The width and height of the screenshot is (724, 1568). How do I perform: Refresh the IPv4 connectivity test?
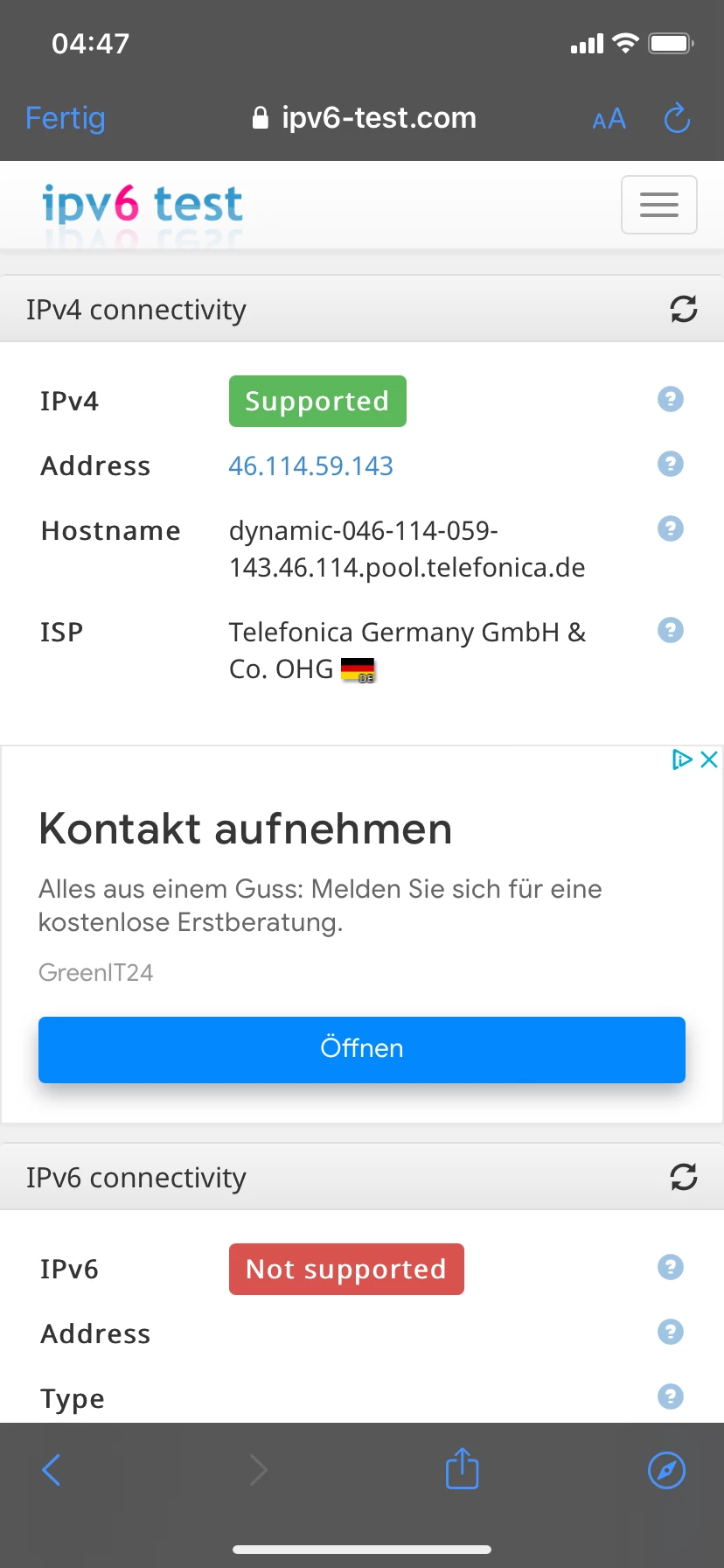(683, 309)
